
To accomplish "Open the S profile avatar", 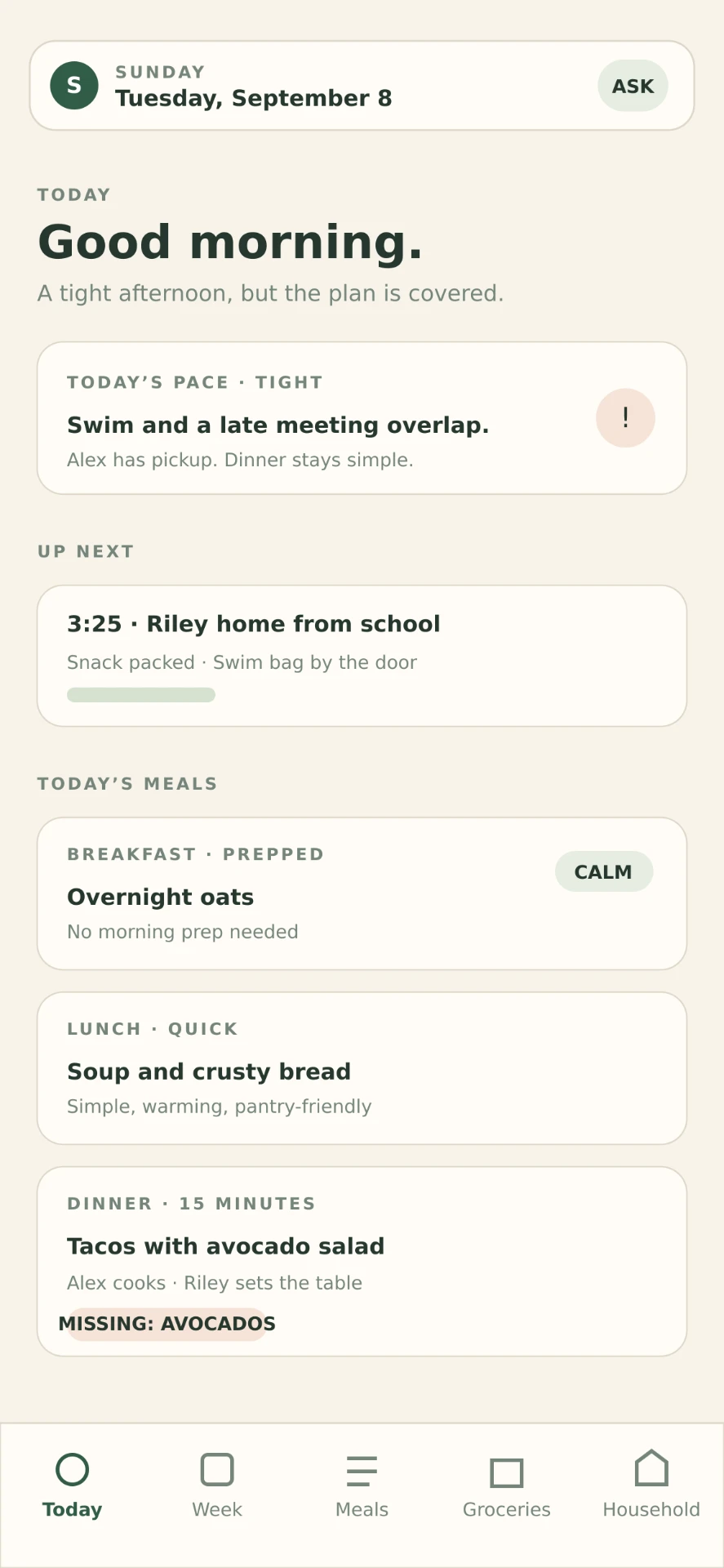I will click(74, 85).
